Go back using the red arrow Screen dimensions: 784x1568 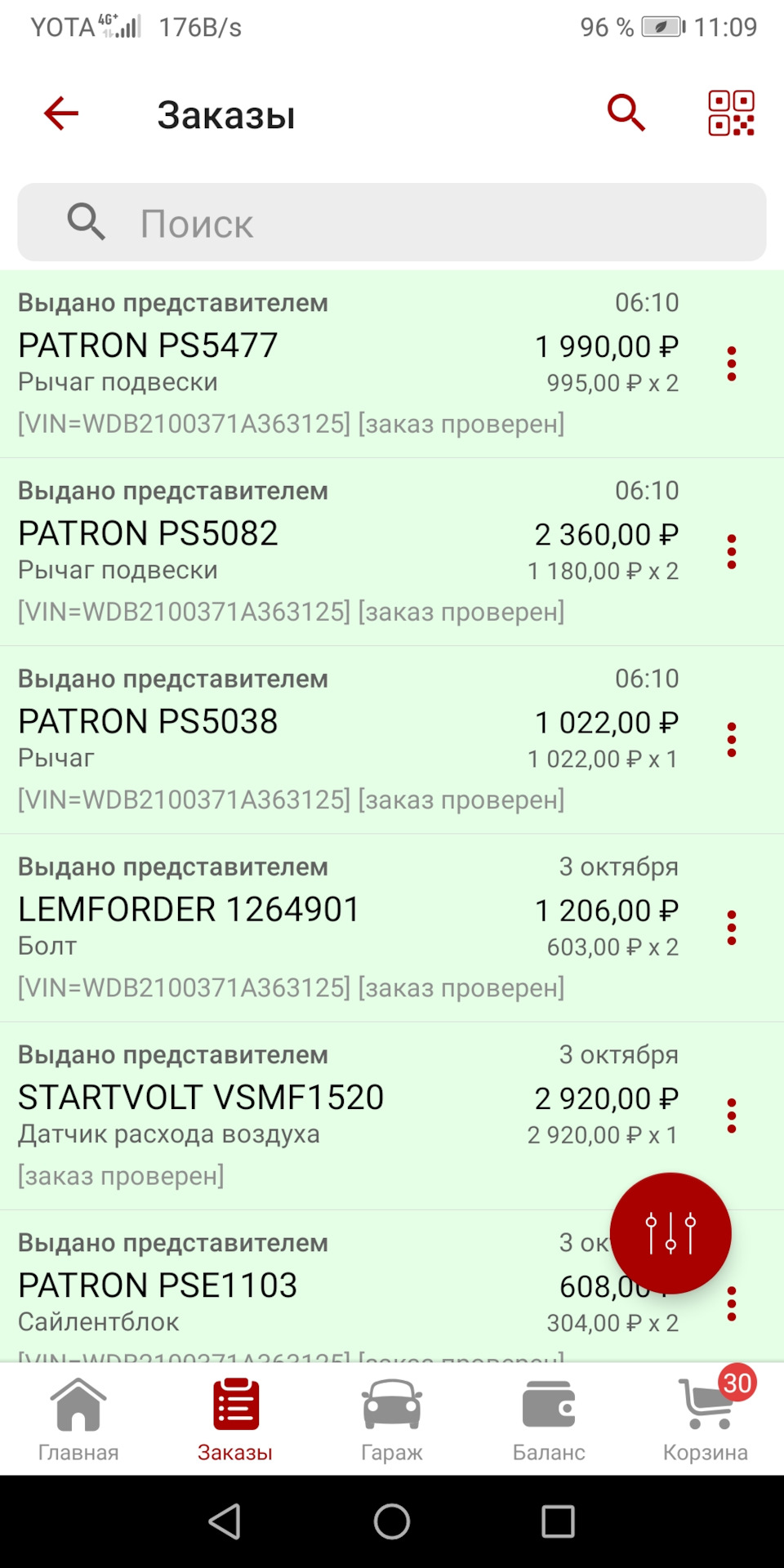(x=61, y=114)
